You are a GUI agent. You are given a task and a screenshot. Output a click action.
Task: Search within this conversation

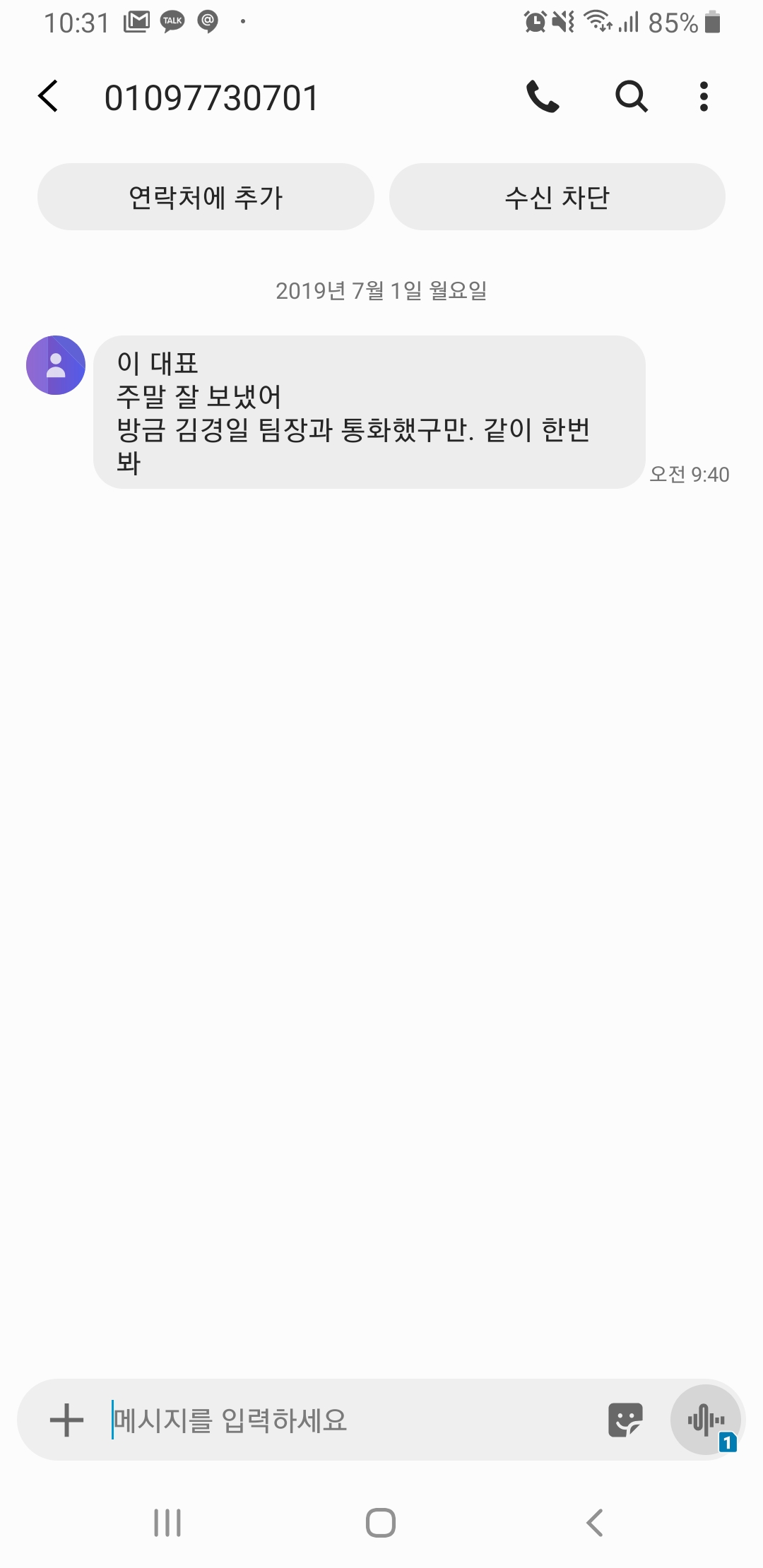coord(631,97)
